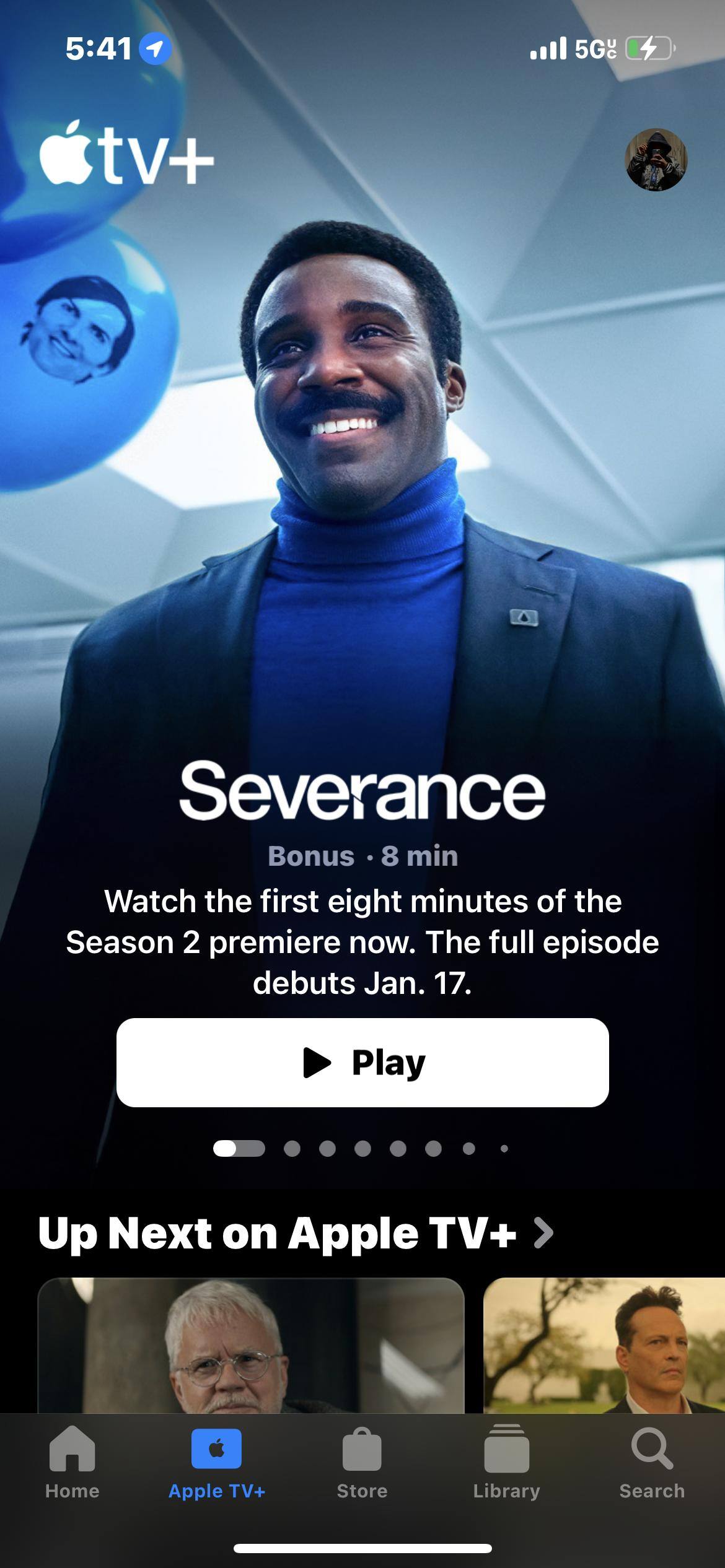The height and width of the screenshot is (1568, 725).
Task: Select the Apple TV+ tab
Action: [217, 1463]
